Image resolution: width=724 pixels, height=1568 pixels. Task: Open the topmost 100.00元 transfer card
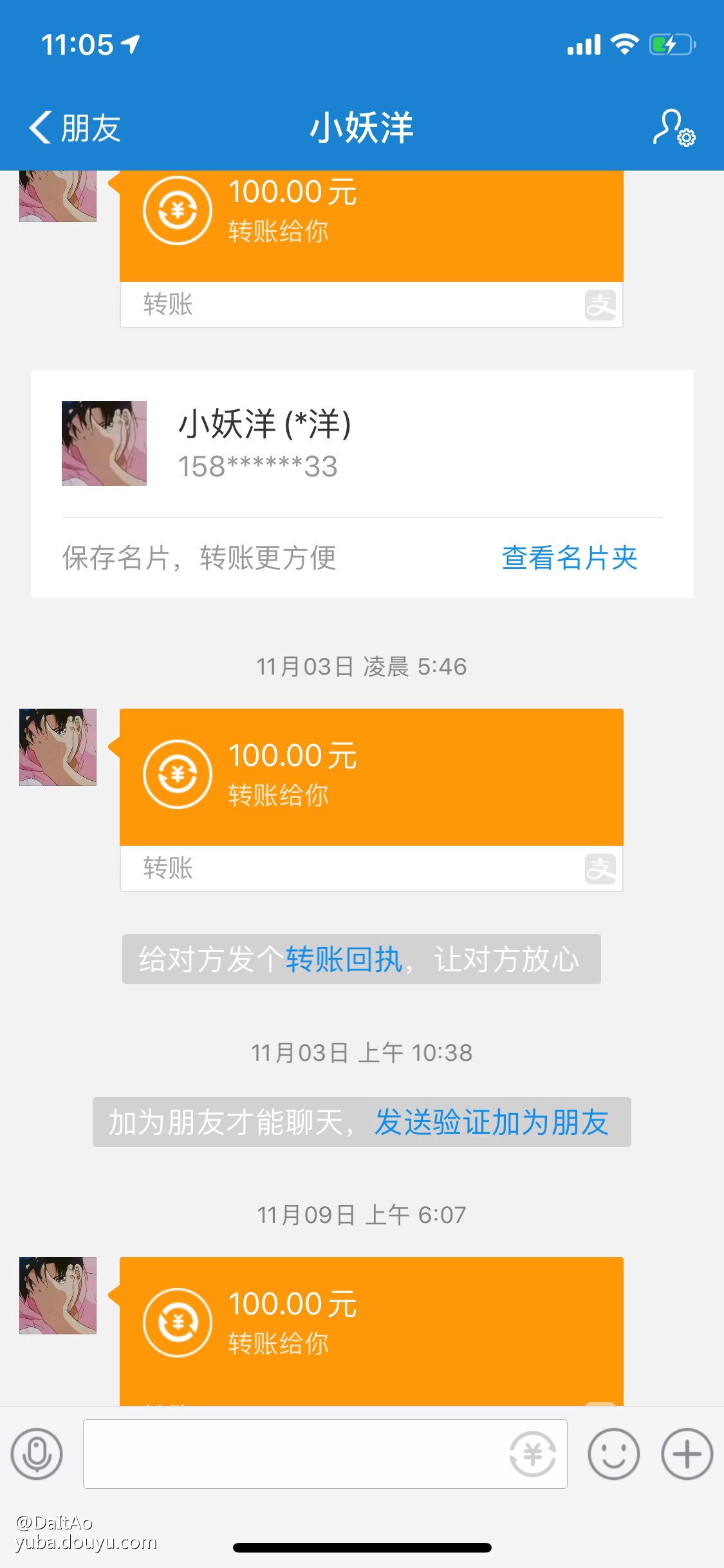(371, 225)
